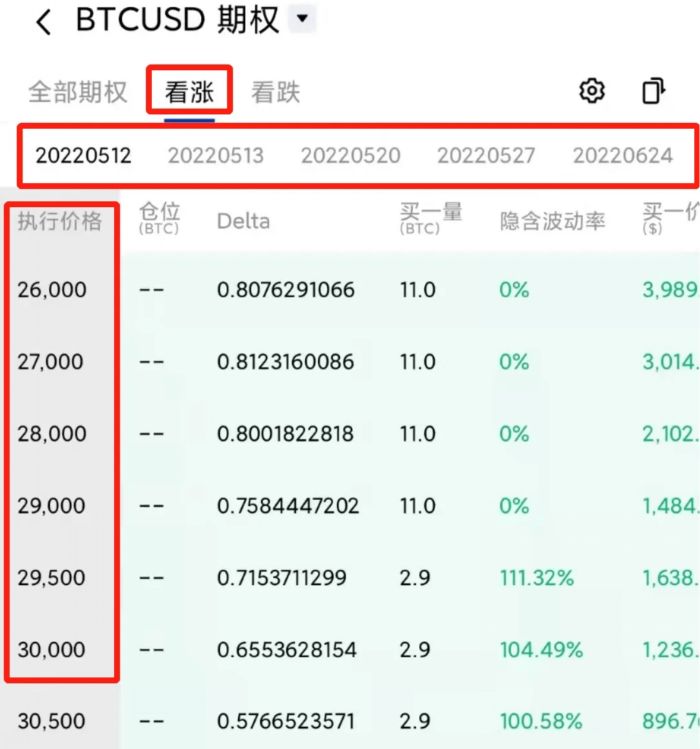Go back from the BTCUSD options page
The height and width of the screenshot is (749, 700).
tap(43, 22)
